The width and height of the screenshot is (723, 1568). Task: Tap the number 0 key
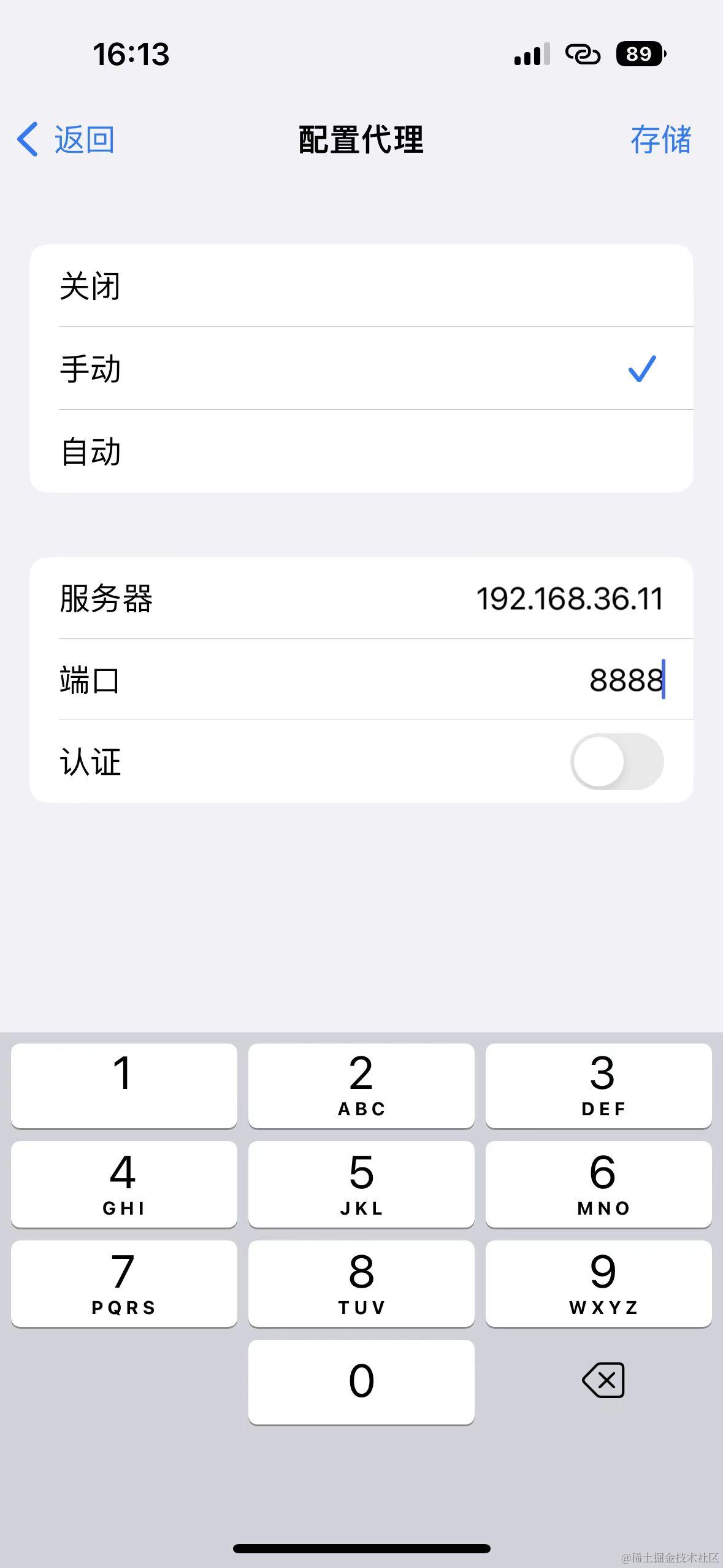(x=361, y=1380)
